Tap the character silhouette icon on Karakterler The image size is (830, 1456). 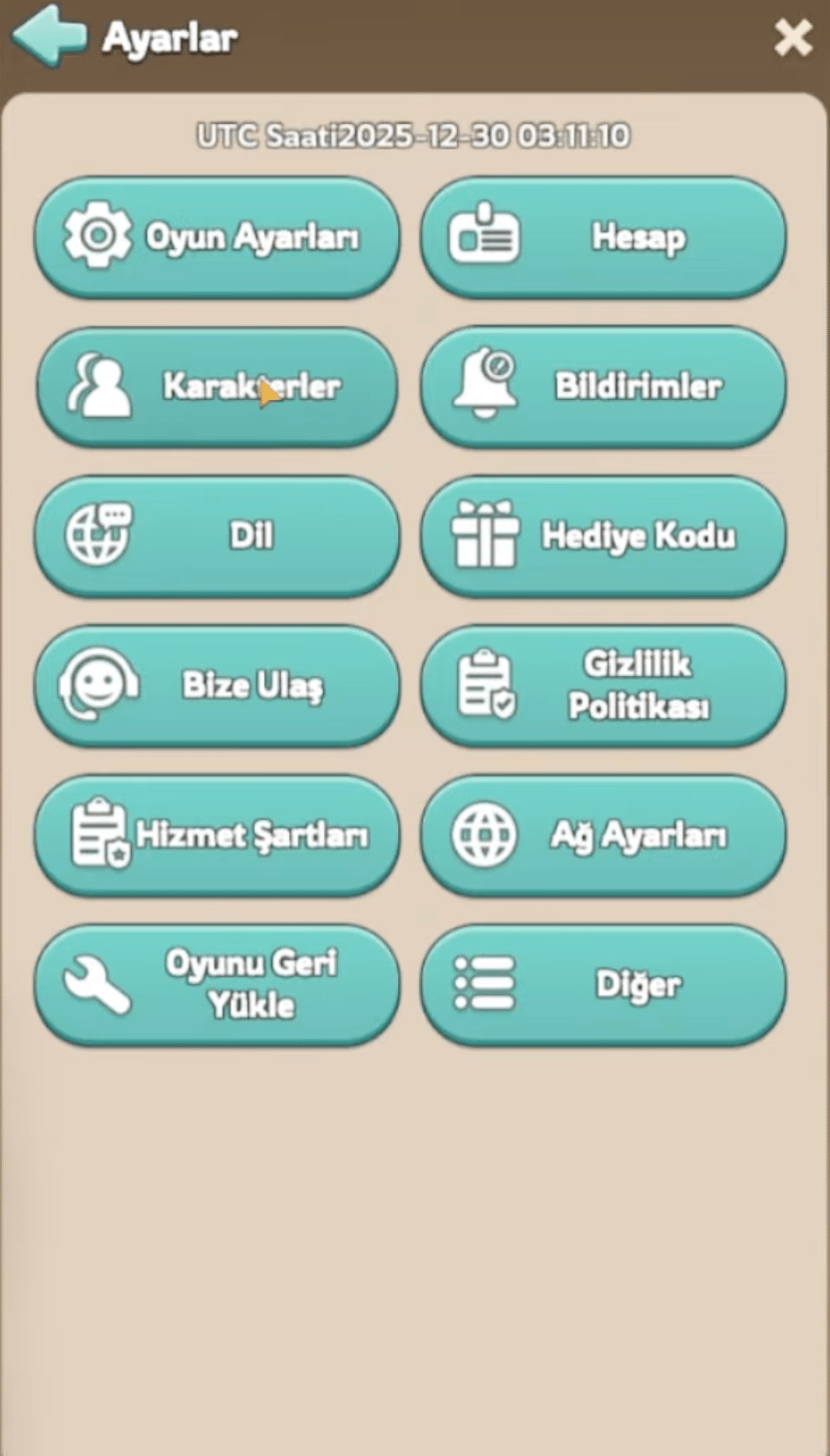point(97,384)
